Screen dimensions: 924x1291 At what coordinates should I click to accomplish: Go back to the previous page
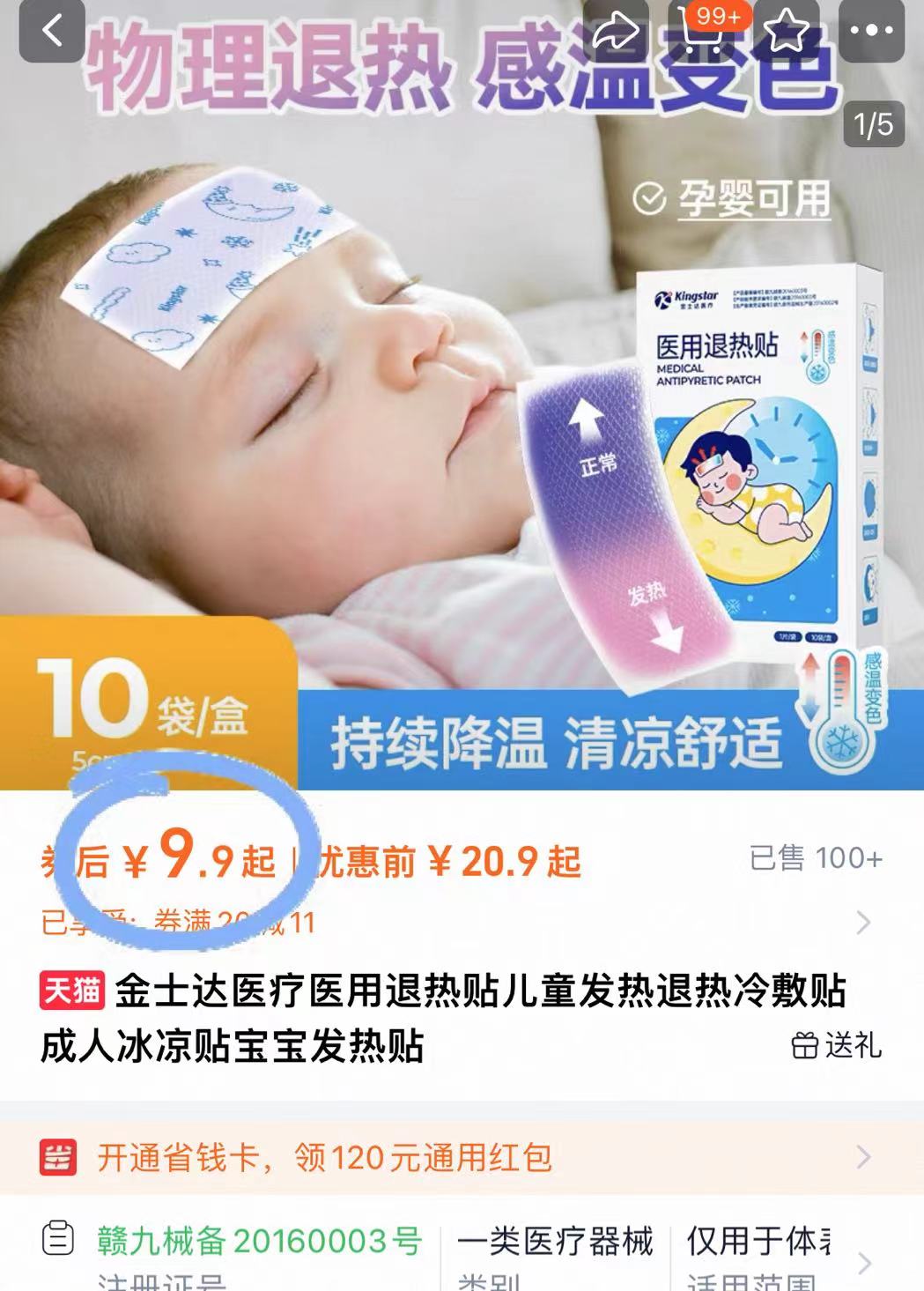click(x=52, y=31)
